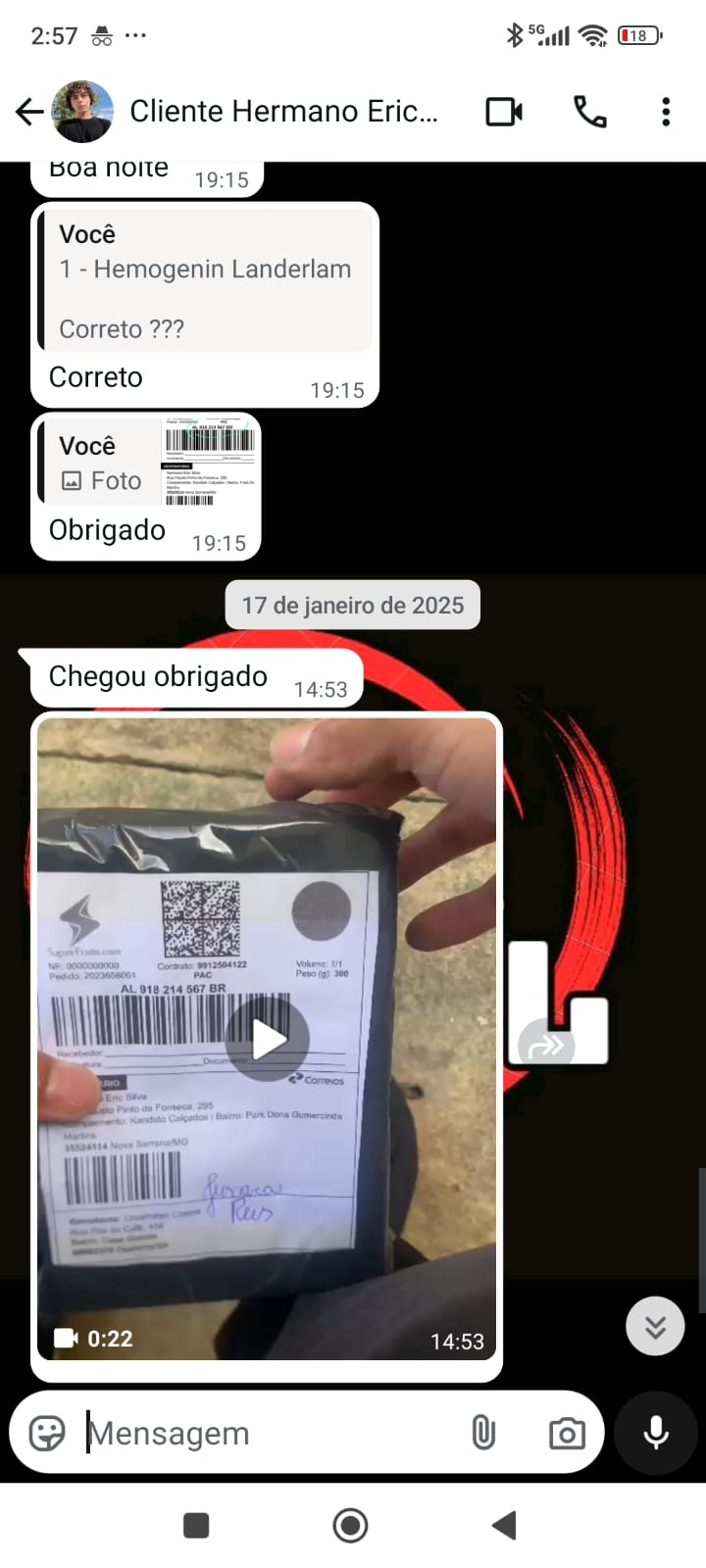Open Cliente Hermano Eric contact info

284,112
